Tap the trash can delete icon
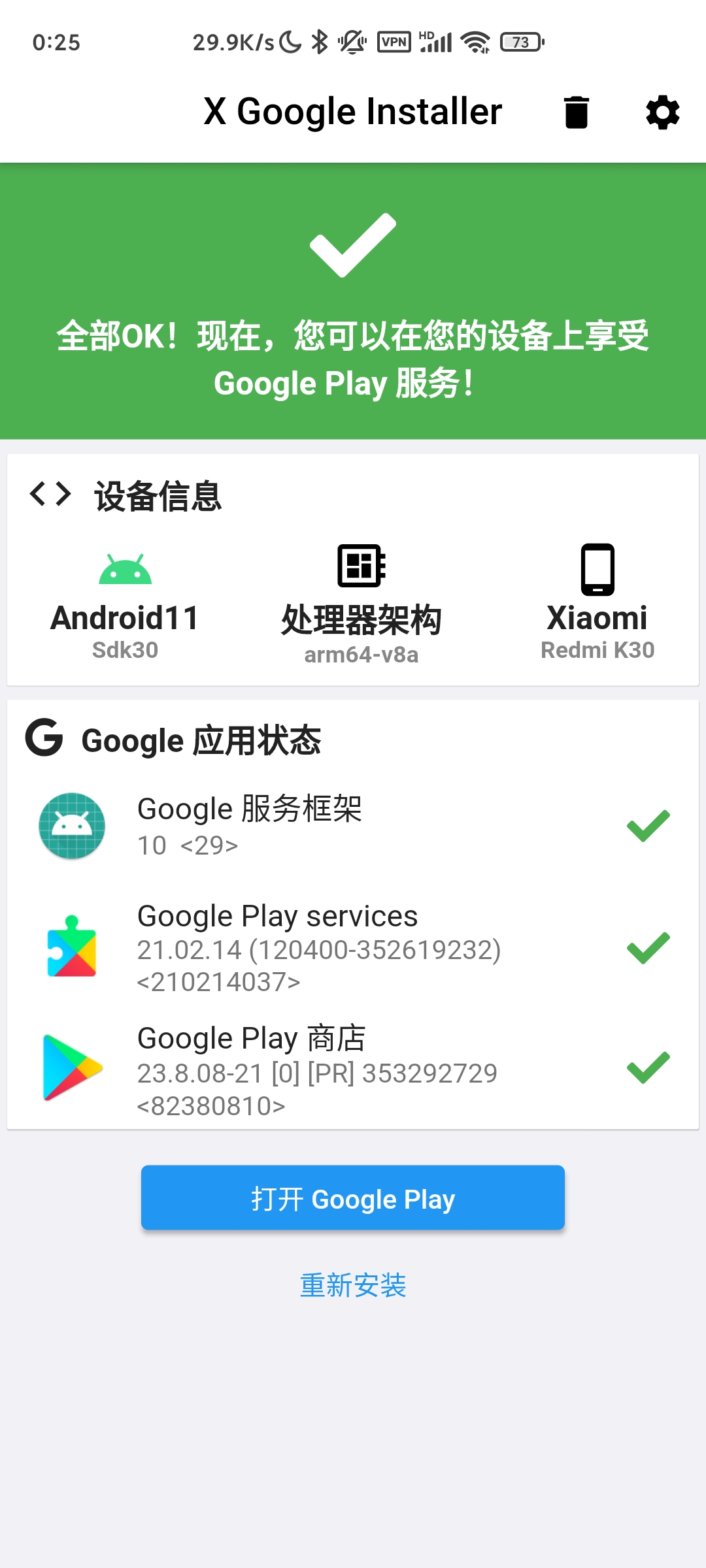Screen dimensions: 706x1568 click(576, 112)
